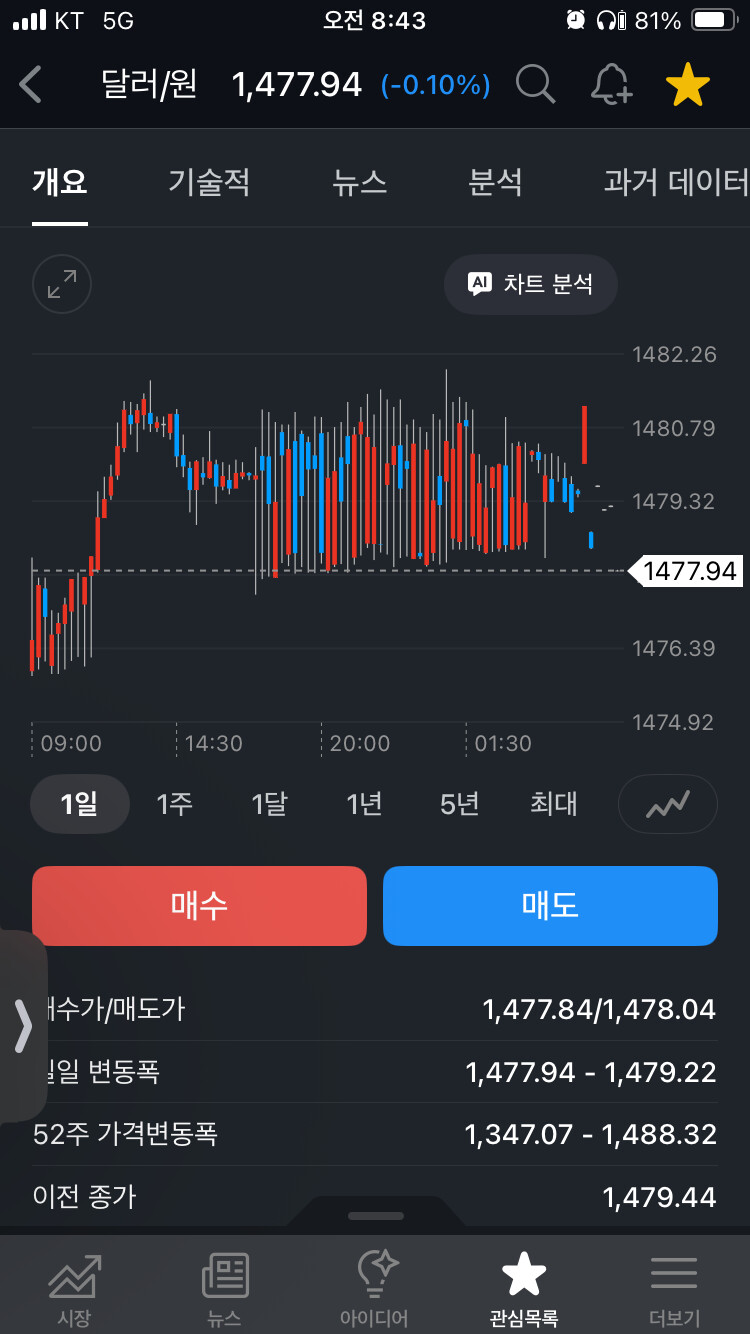Go back to the previous screen

pos(31,85)
